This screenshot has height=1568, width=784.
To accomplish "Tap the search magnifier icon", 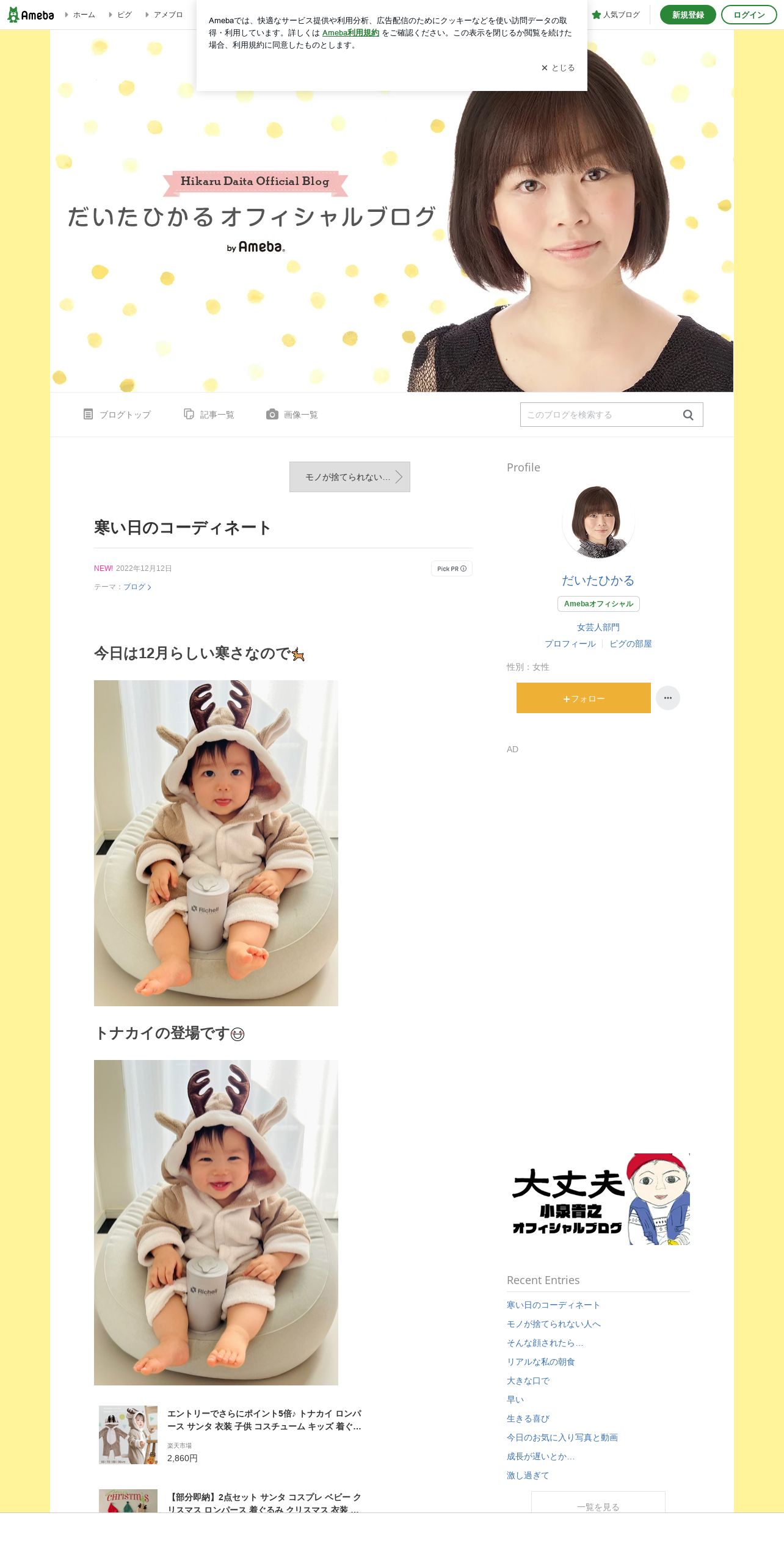I will pos(688,415).
